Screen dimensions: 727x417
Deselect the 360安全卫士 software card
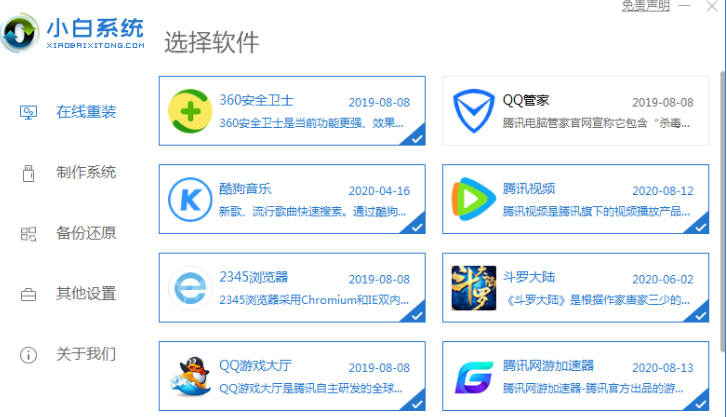pyautogui.click(x=291, y=111)
